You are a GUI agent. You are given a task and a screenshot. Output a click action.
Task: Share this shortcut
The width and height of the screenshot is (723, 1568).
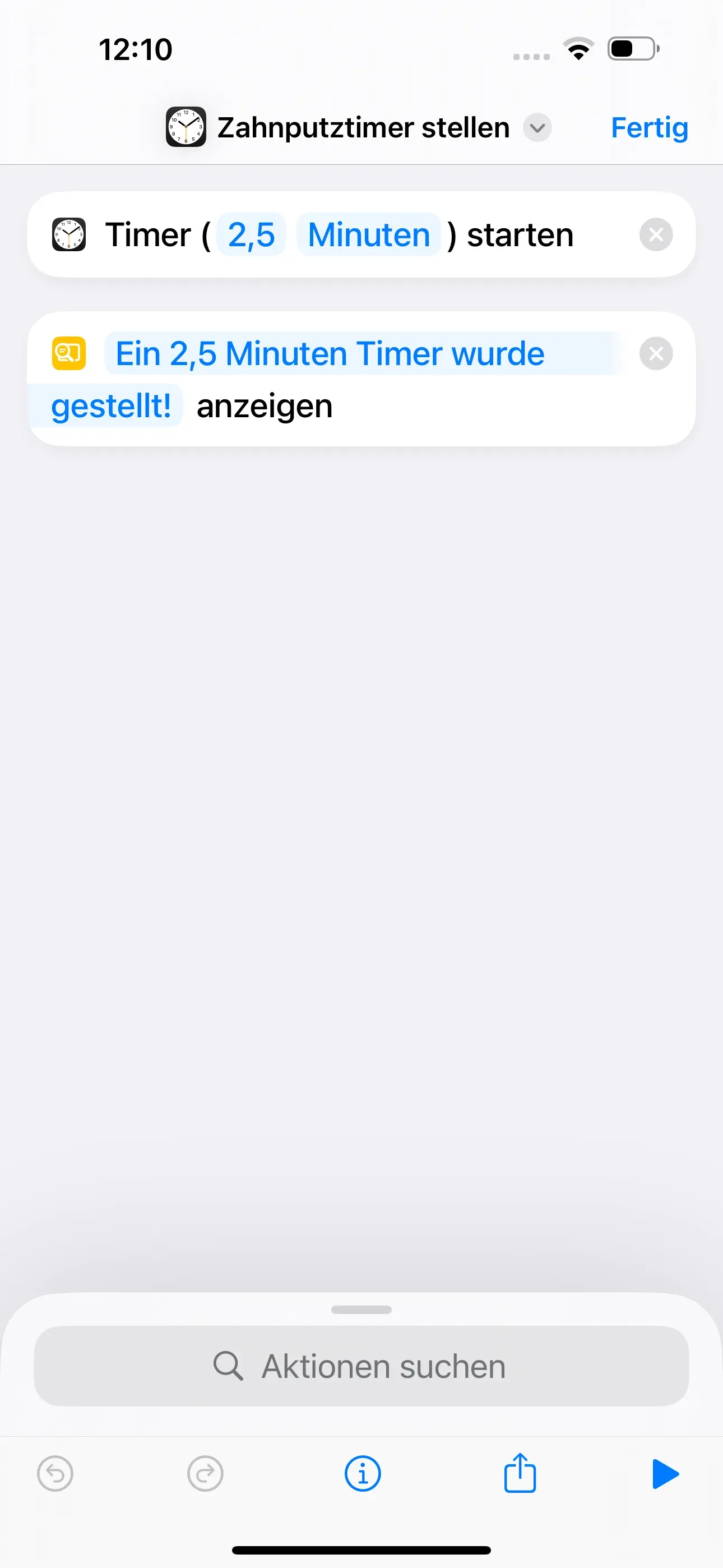coord(520,1473)
